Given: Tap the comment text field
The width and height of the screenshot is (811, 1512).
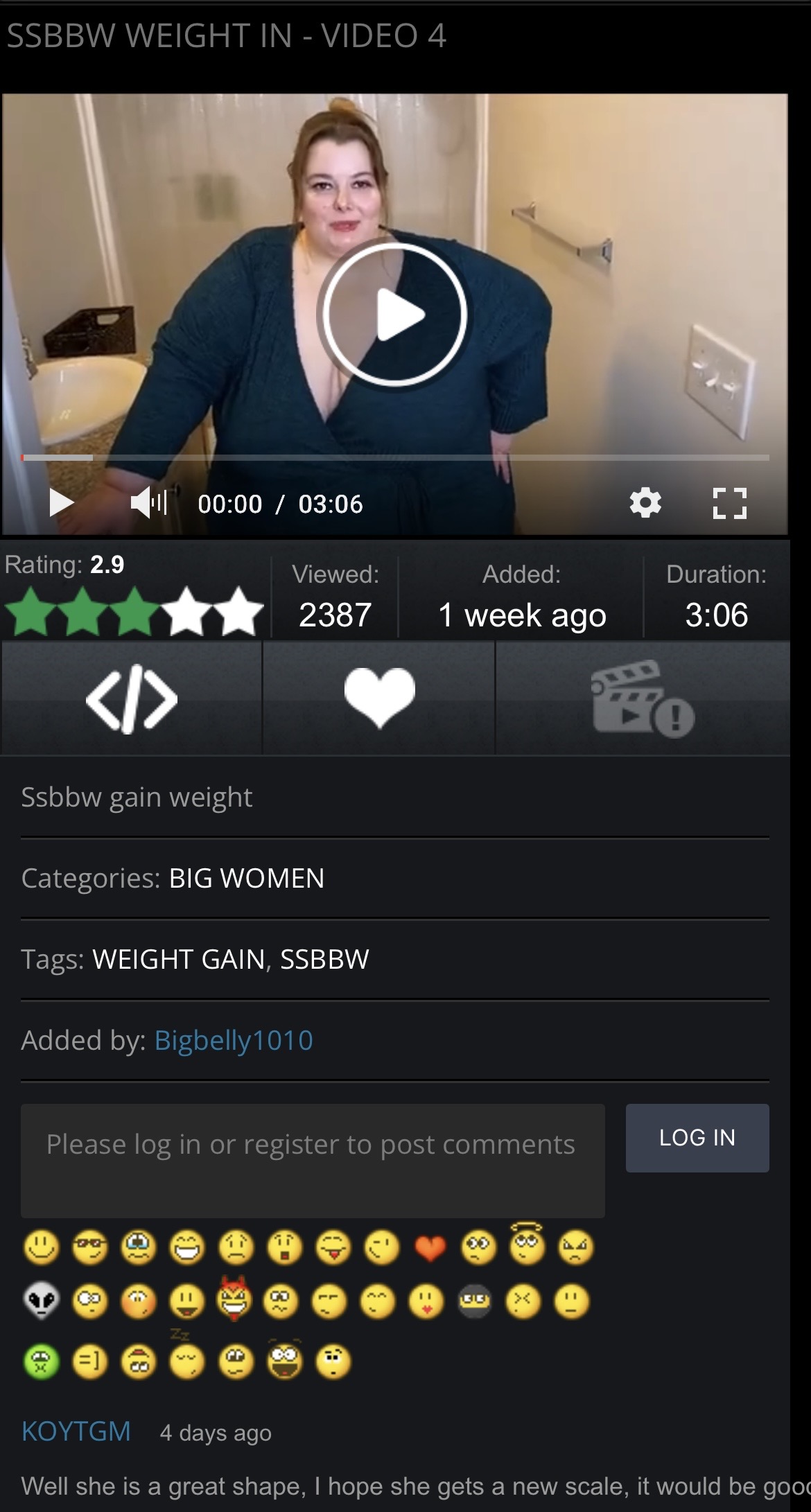Looking at the screenshot, I should [312, 1159].
